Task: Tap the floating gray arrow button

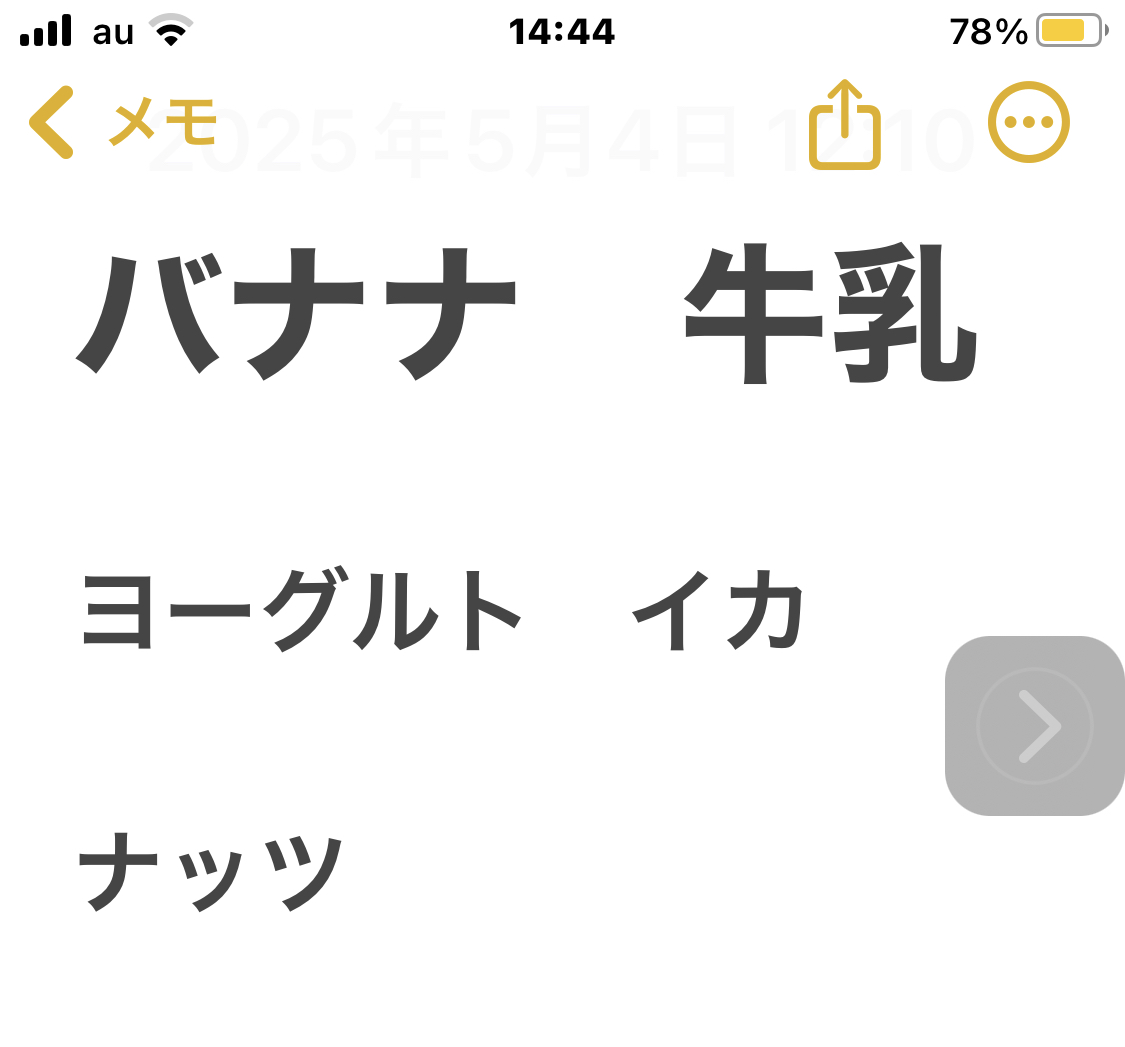Action: 1034,726
